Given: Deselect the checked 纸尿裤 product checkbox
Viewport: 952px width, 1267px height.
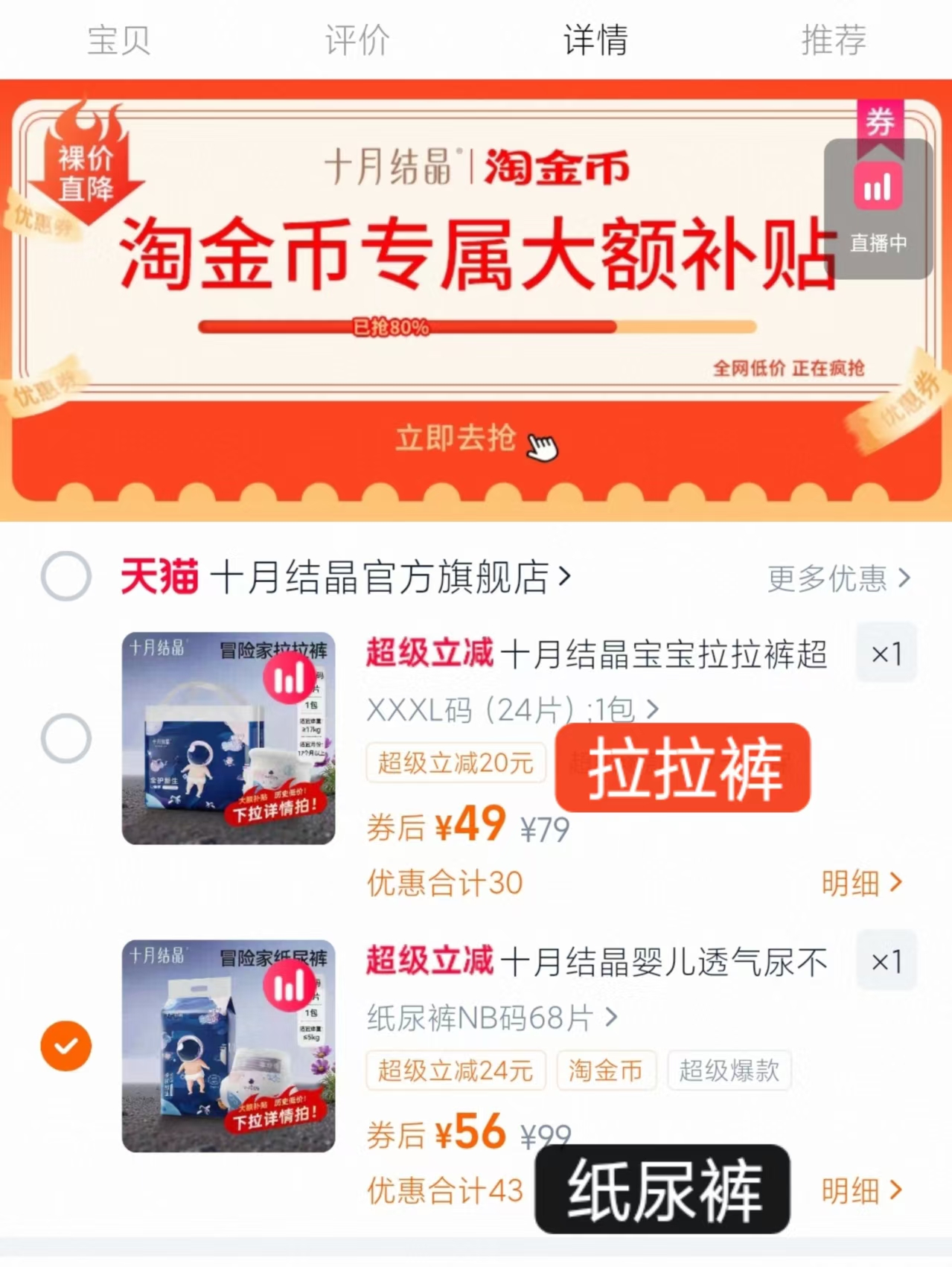Looking at the screenshot, I should tap(66, 1044).
